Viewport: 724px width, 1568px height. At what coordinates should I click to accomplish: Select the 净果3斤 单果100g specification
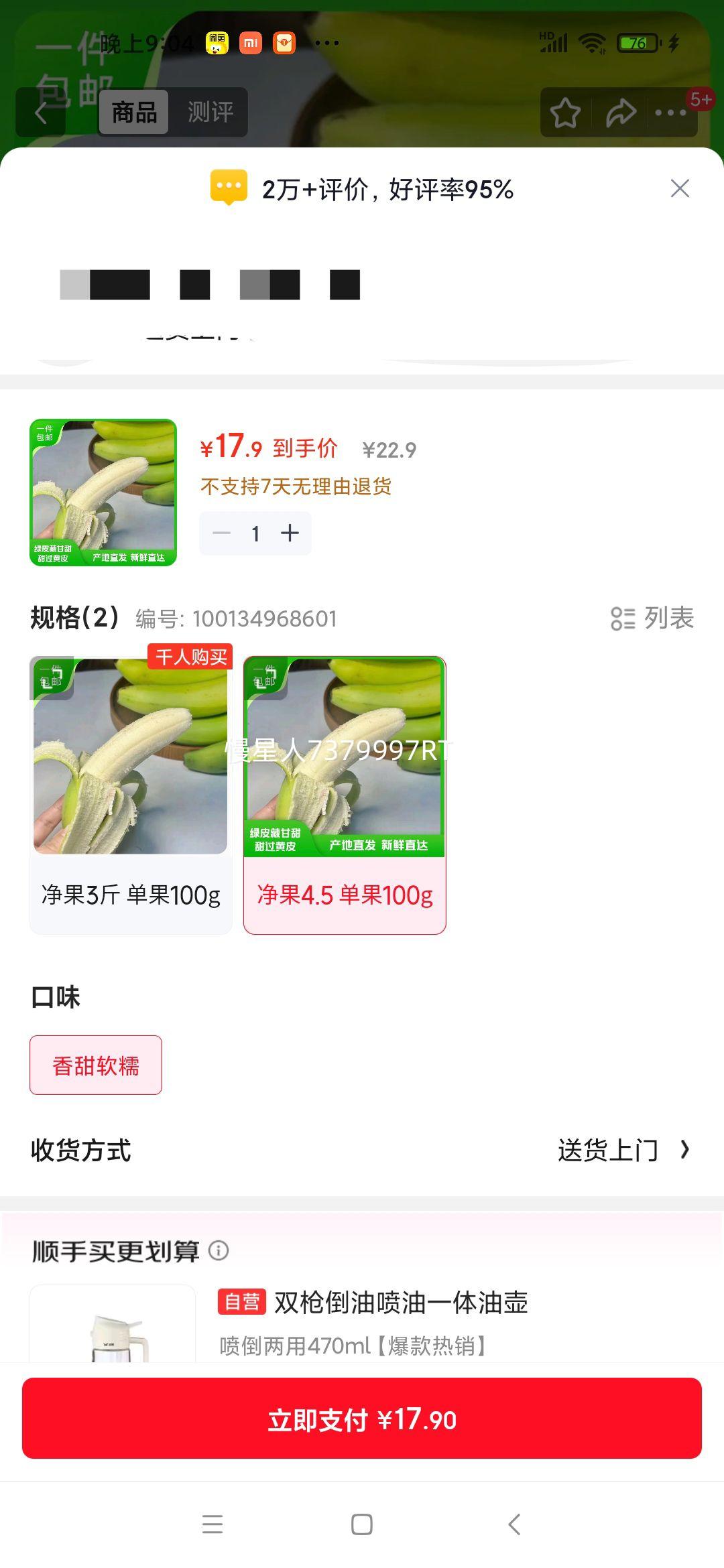pos(131,791)
